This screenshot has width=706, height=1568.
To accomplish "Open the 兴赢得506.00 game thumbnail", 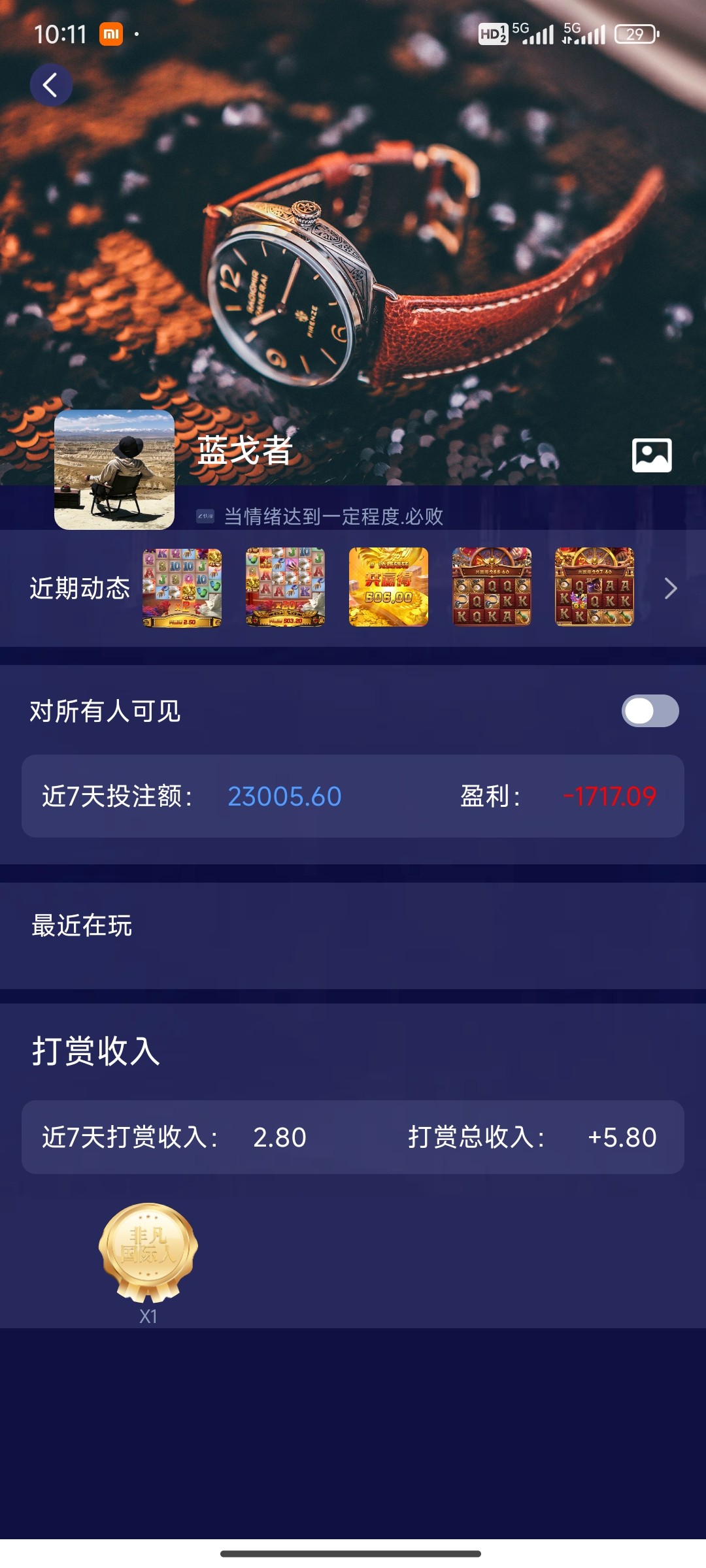I will (x=388, y=588).
